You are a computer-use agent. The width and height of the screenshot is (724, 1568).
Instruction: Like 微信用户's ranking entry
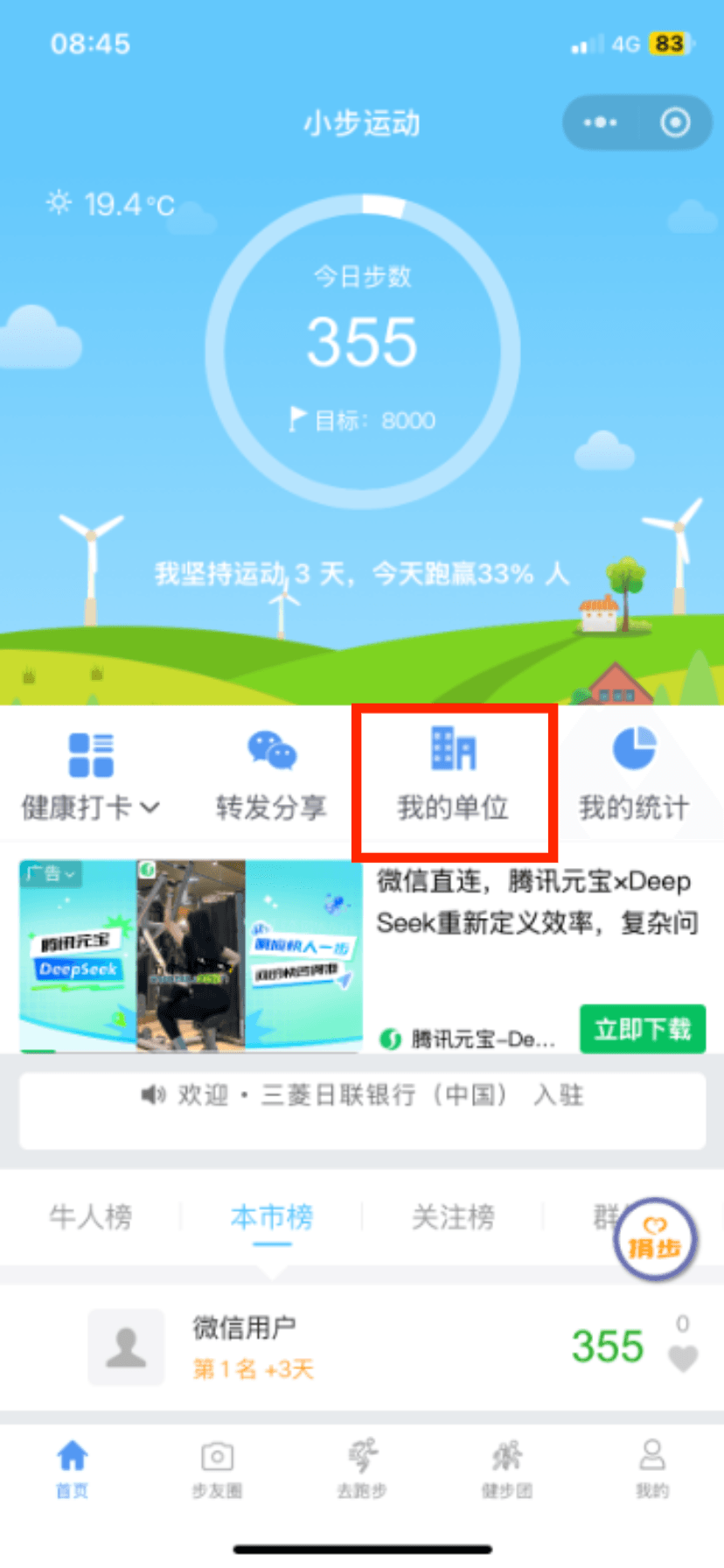pos(682,1358)
